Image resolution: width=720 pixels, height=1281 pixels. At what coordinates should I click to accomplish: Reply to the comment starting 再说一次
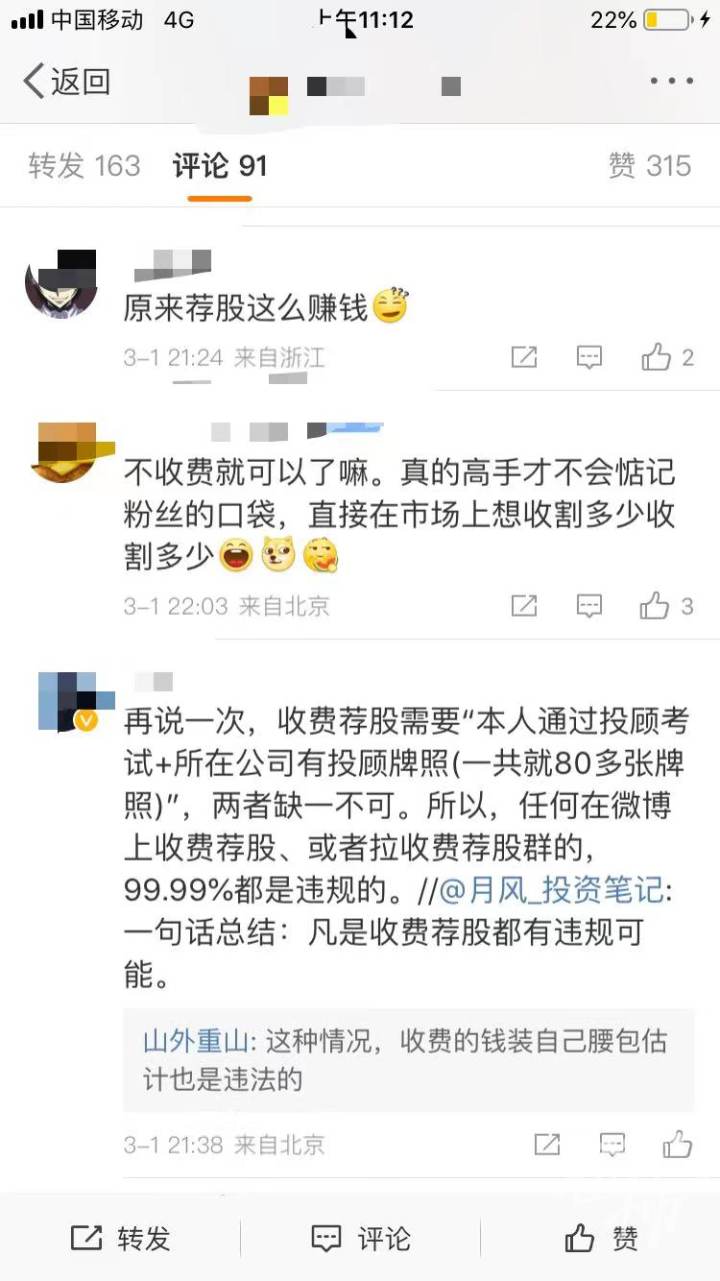[x=612, y=1144]
